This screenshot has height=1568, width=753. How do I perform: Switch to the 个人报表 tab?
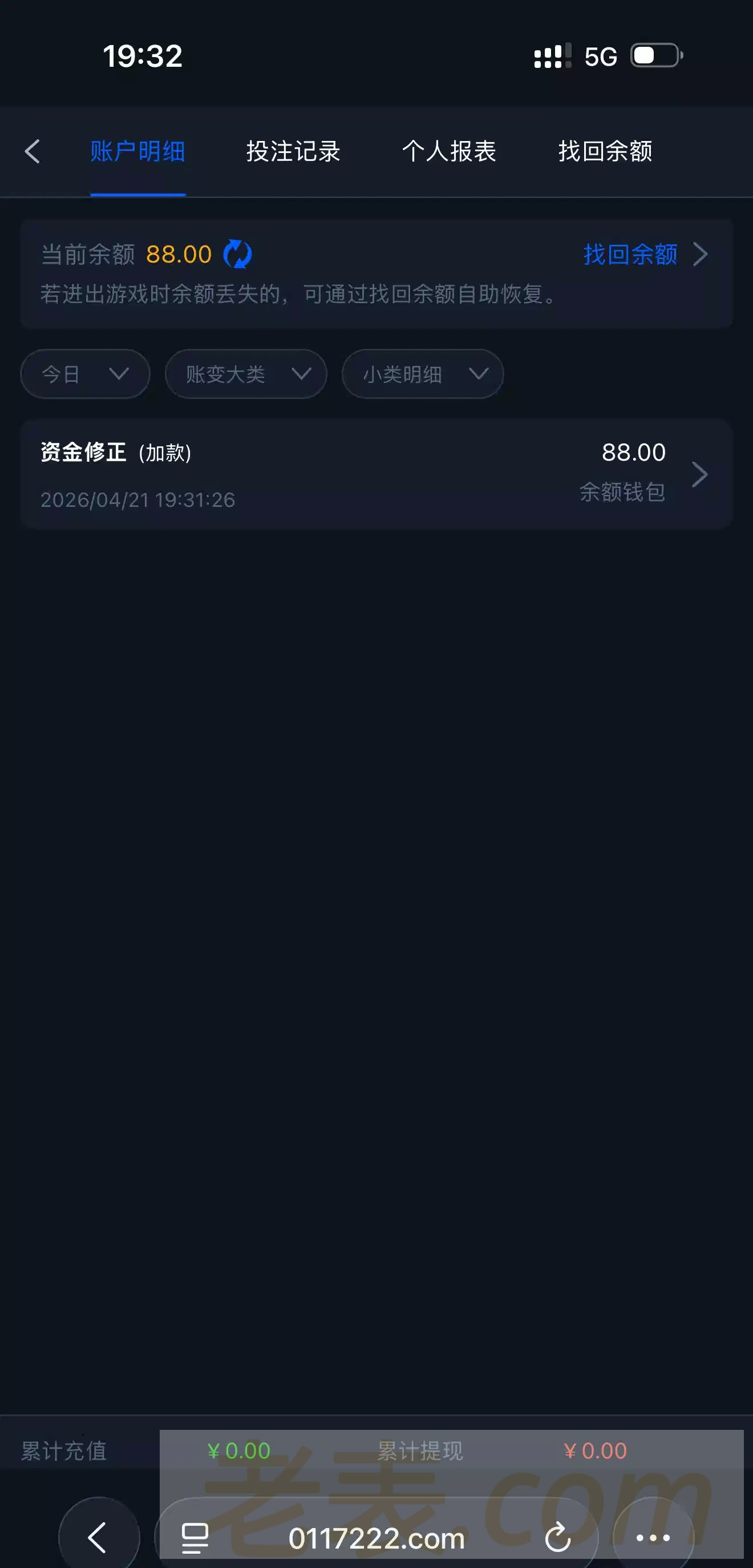[x=449, y=152]
